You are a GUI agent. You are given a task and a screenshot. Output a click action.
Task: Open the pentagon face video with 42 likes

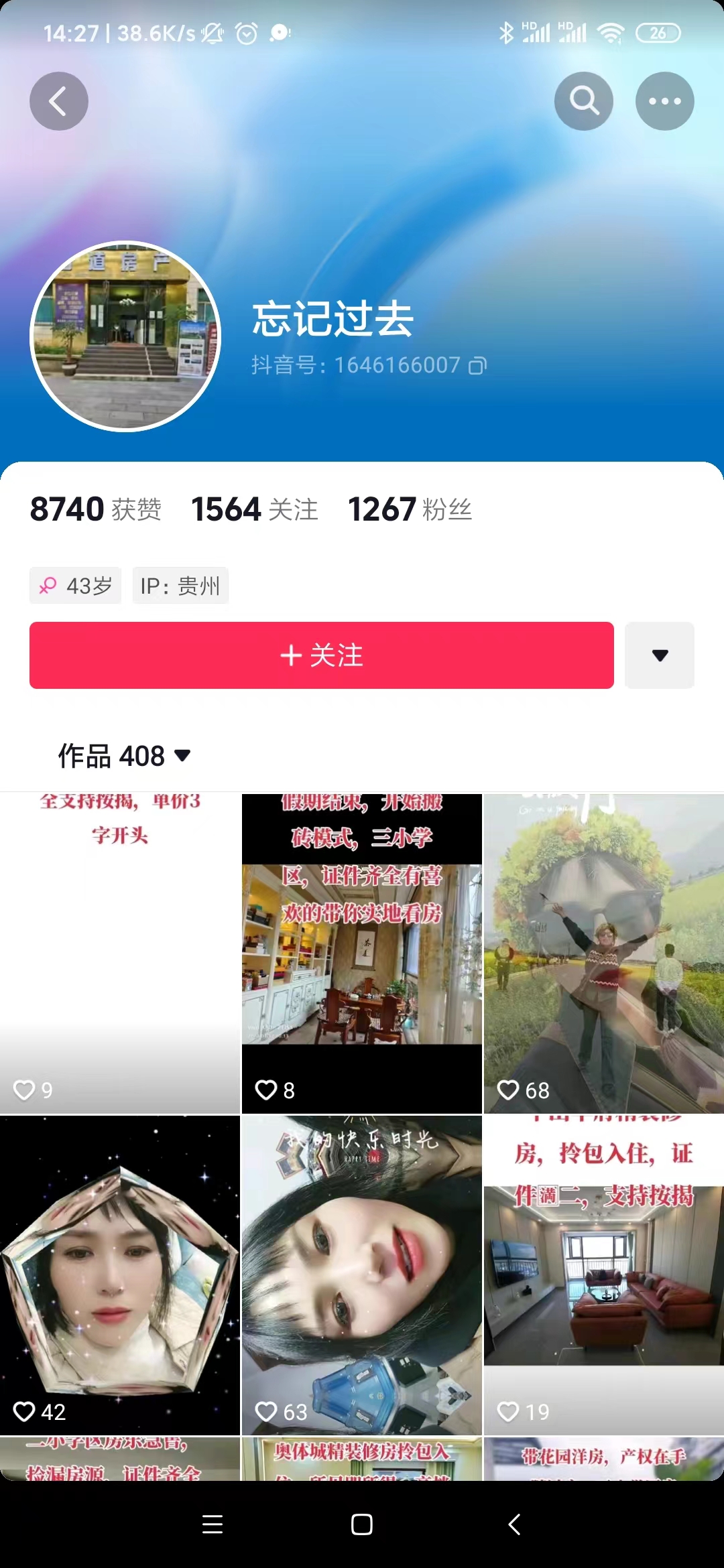pyautogui.click(x=119, y=1275)
